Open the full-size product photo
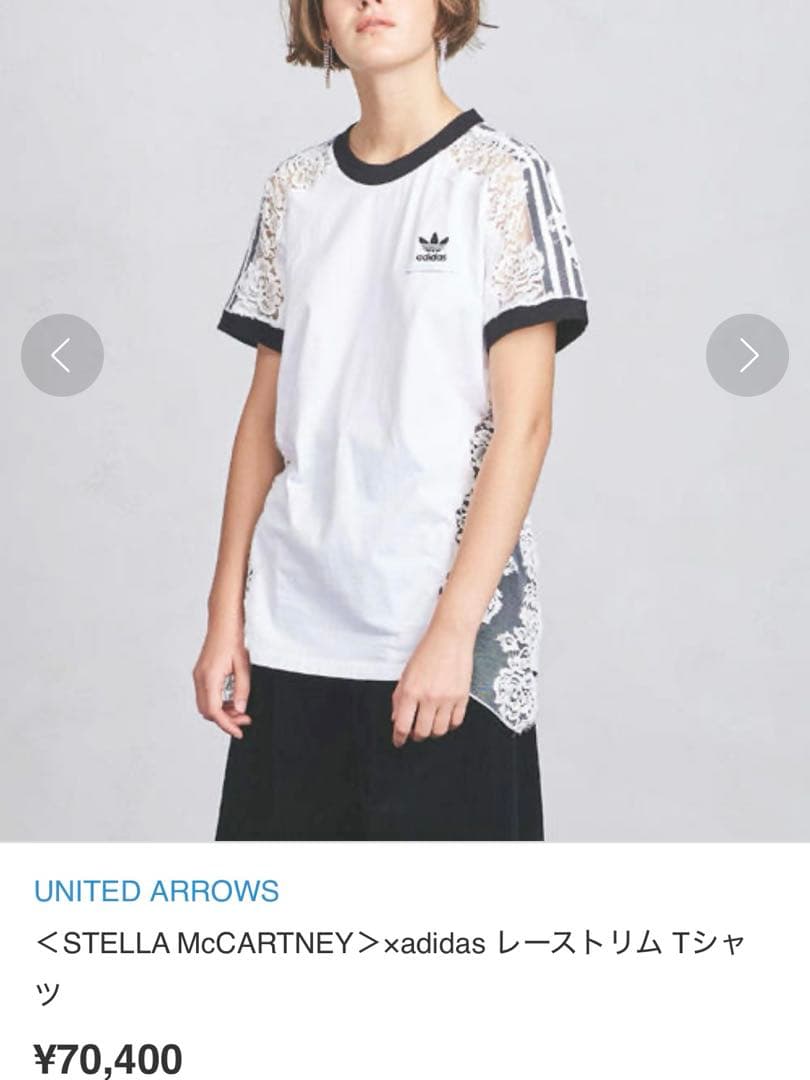This screenshot has width=810, height=1080. (400, 420)
